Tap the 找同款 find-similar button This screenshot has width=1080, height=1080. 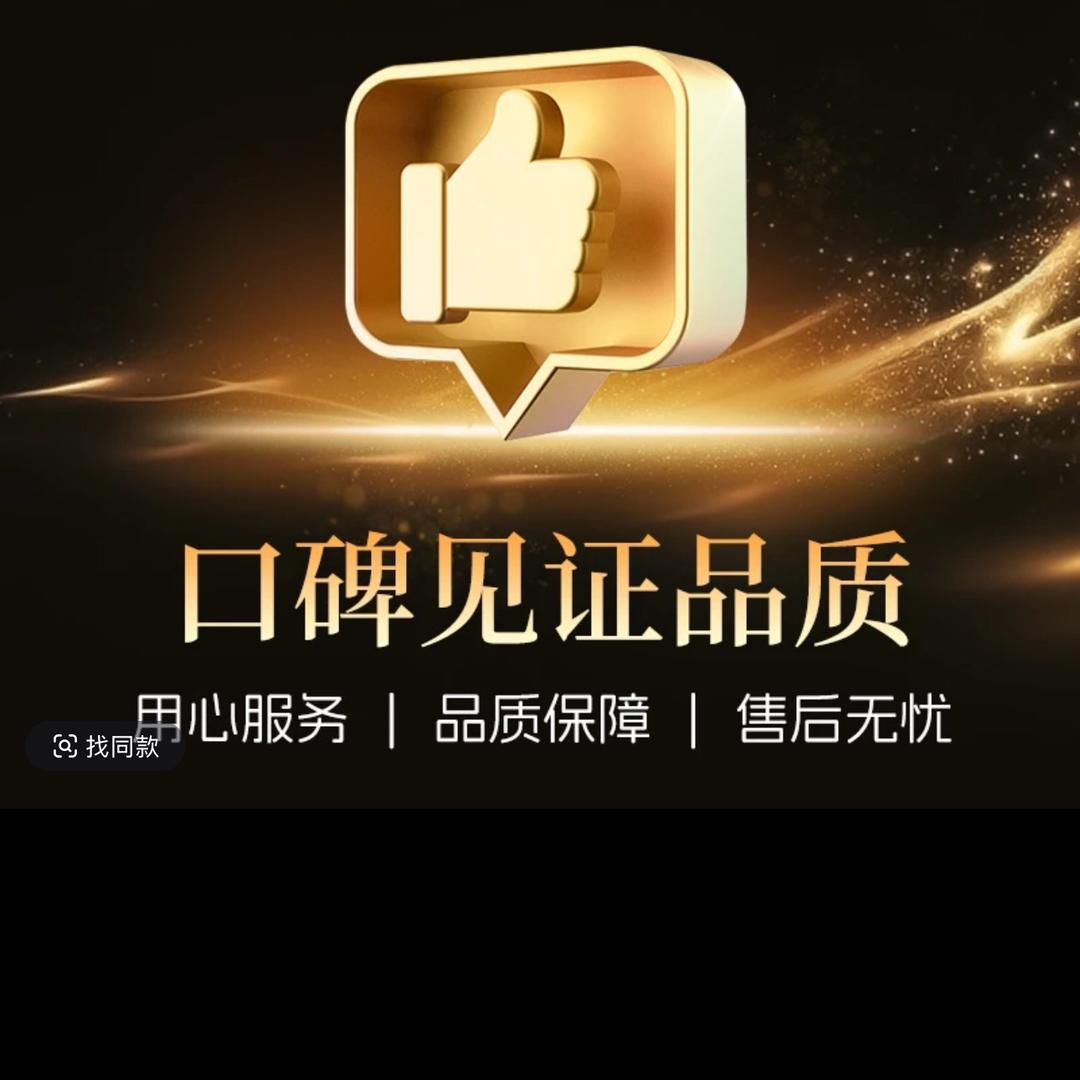pos(106,746)
